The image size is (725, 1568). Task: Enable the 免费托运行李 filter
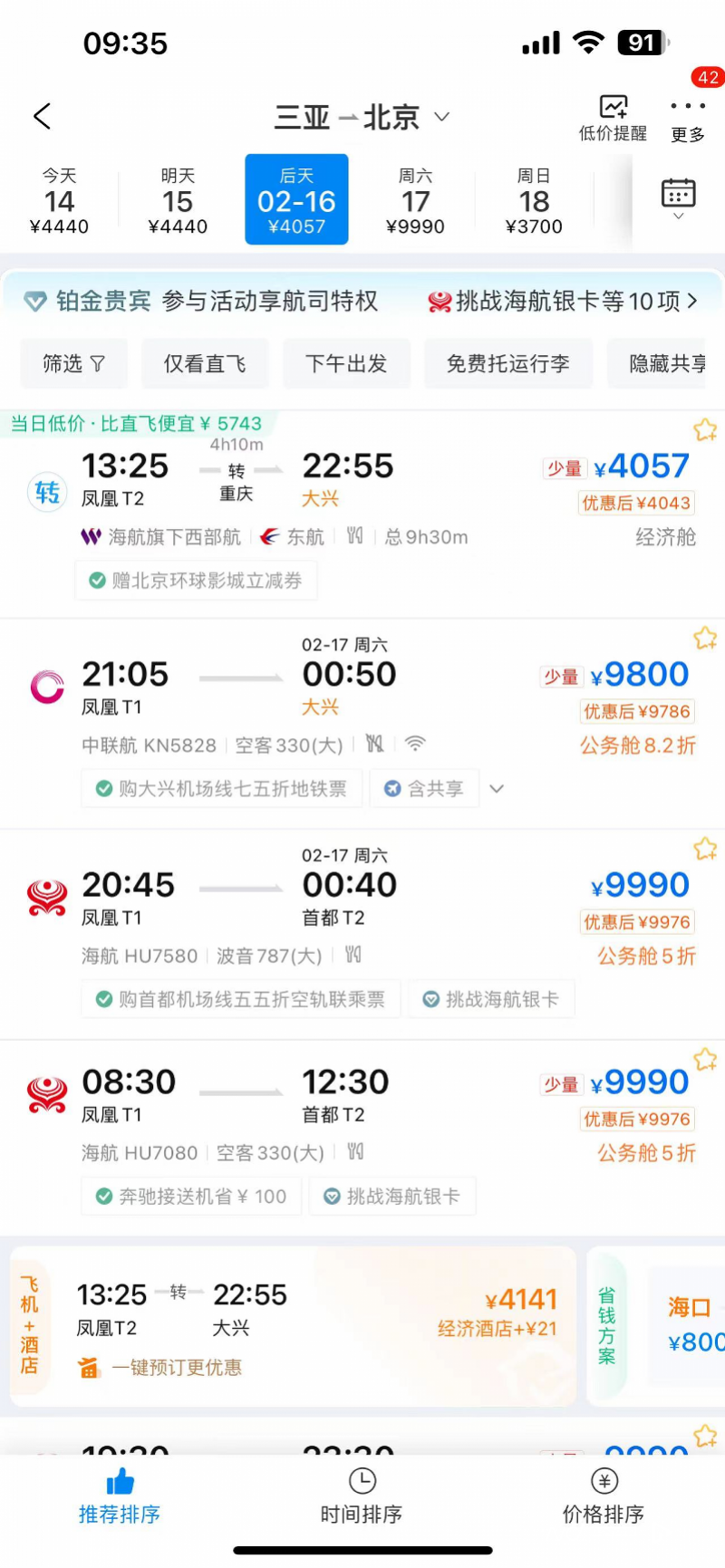(x=507, y=362)
